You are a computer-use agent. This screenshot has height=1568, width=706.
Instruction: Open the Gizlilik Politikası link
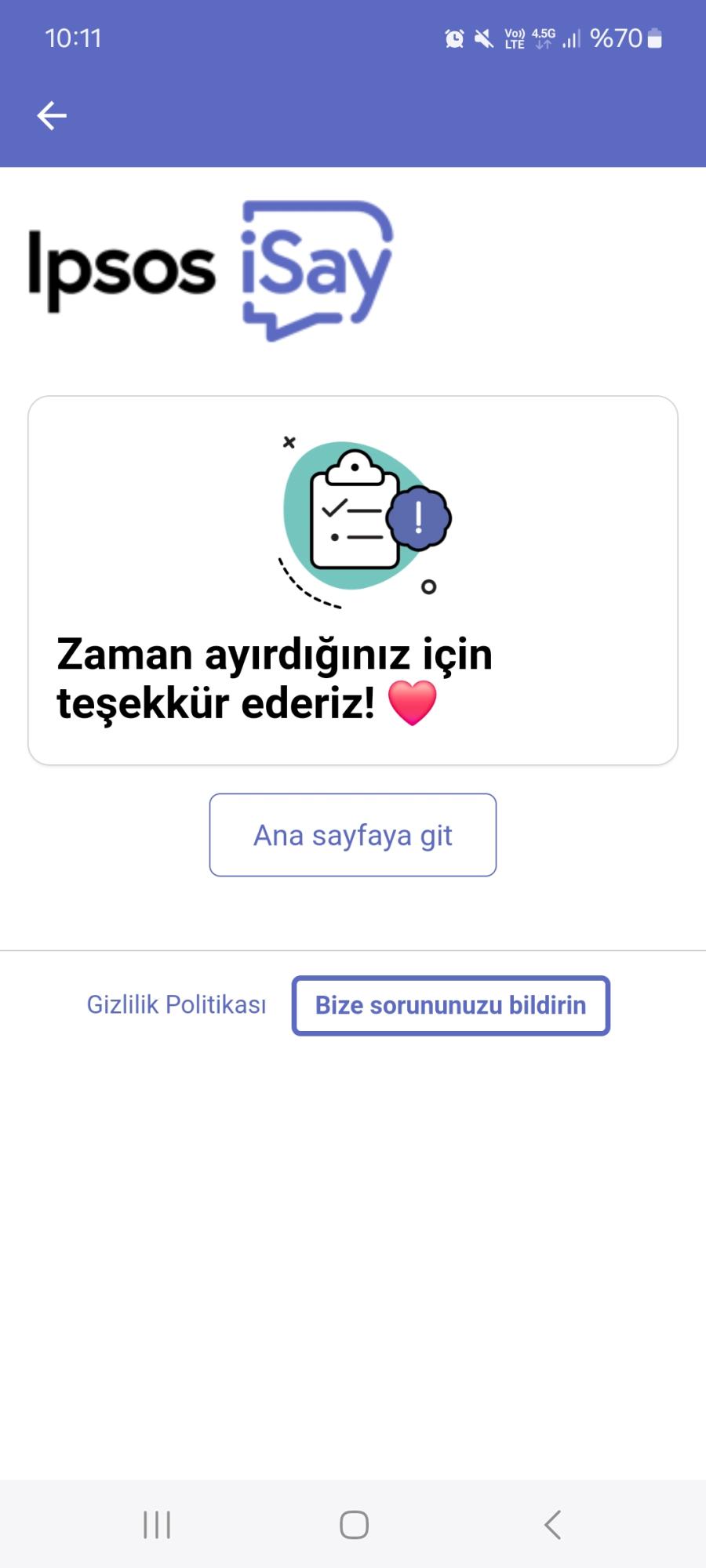(x=176, y=1005)
